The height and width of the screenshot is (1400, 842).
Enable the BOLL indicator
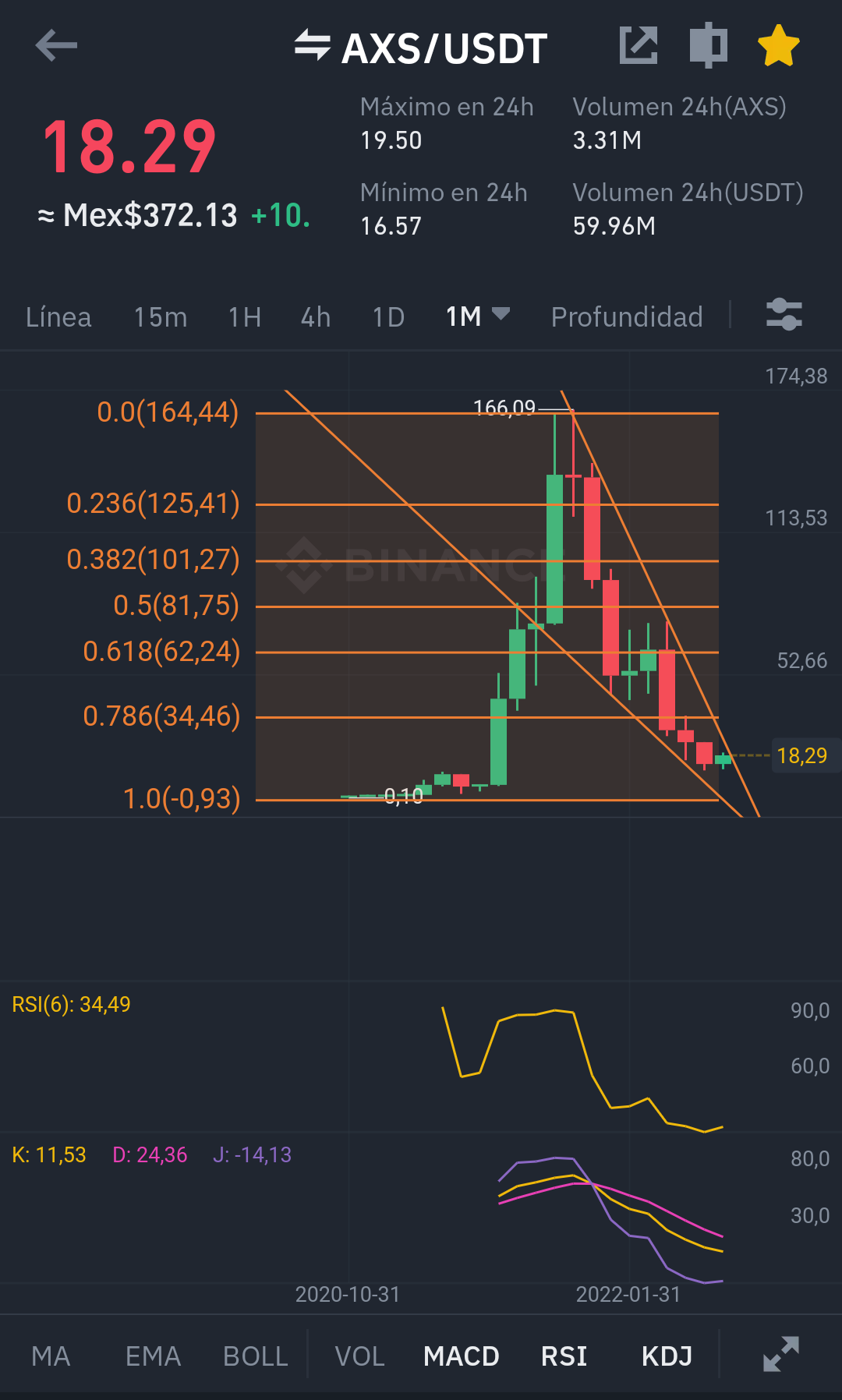(x=256, y=1356)
